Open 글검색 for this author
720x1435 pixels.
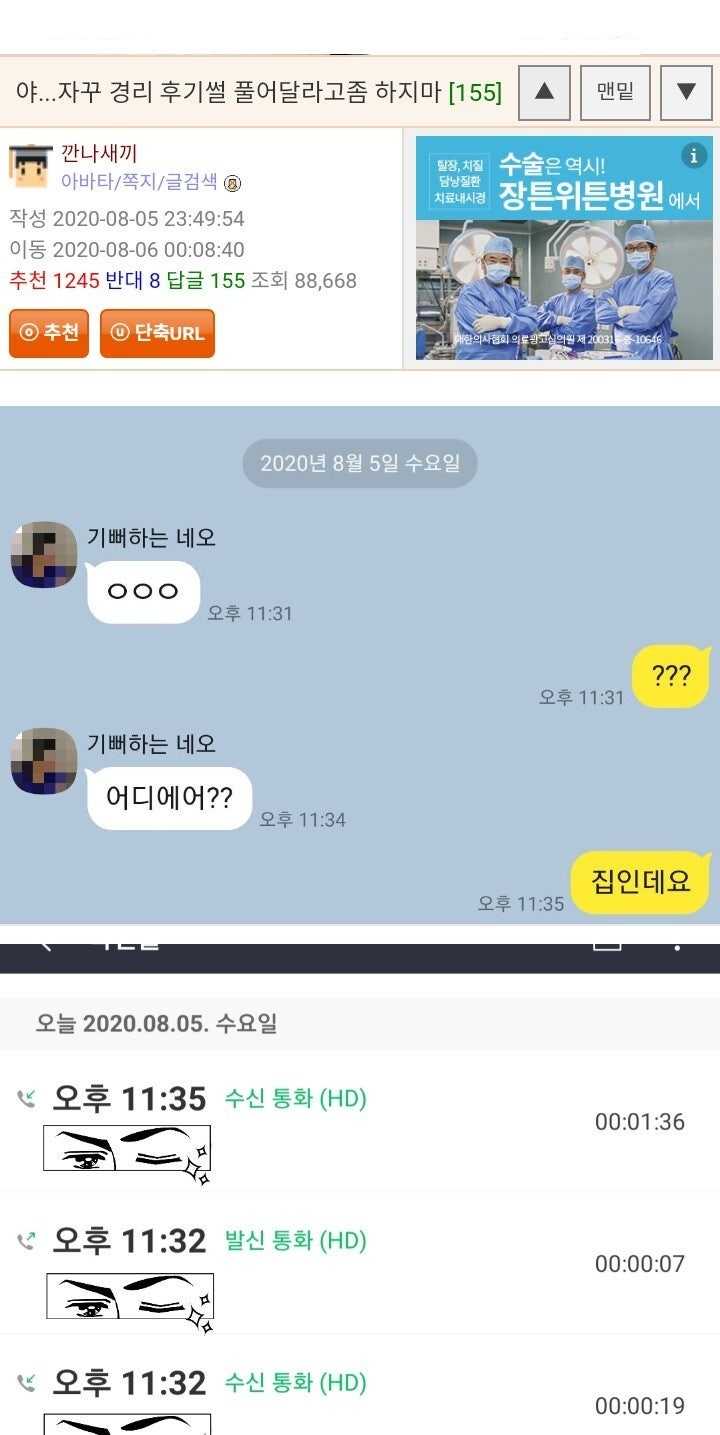(190, 182)
